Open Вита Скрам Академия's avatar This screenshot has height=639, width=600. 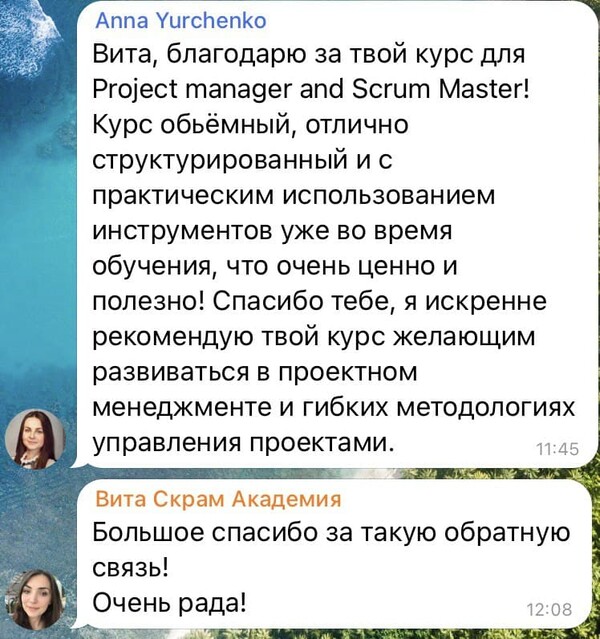tap(35, 599)
